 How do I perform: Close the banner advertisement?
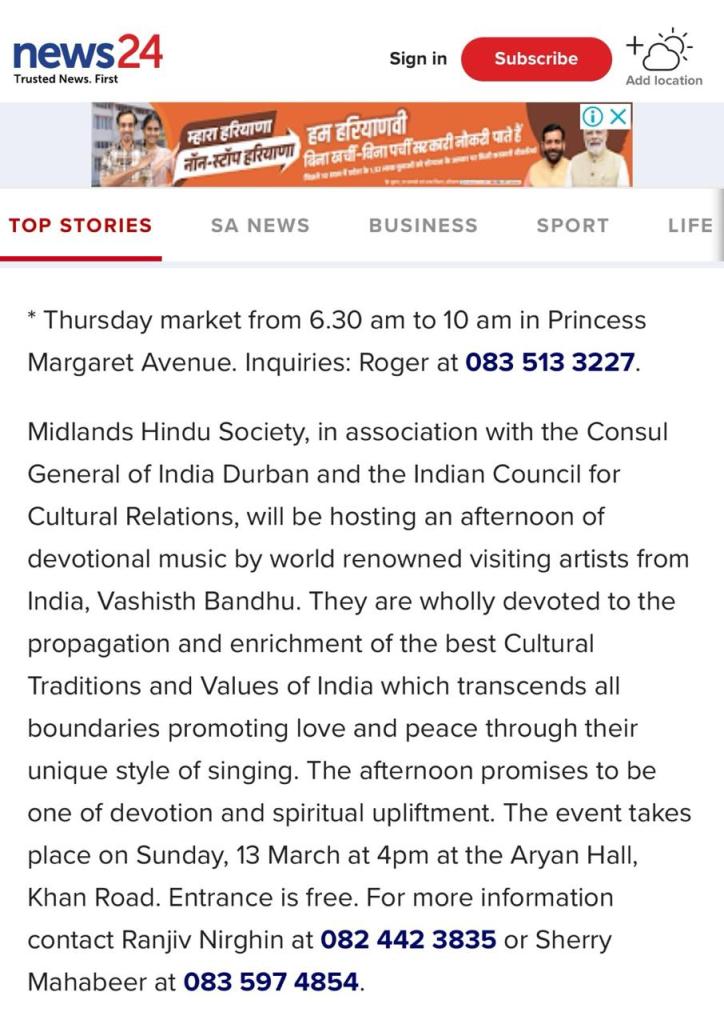pyautogui.click(x=619, y=116)
